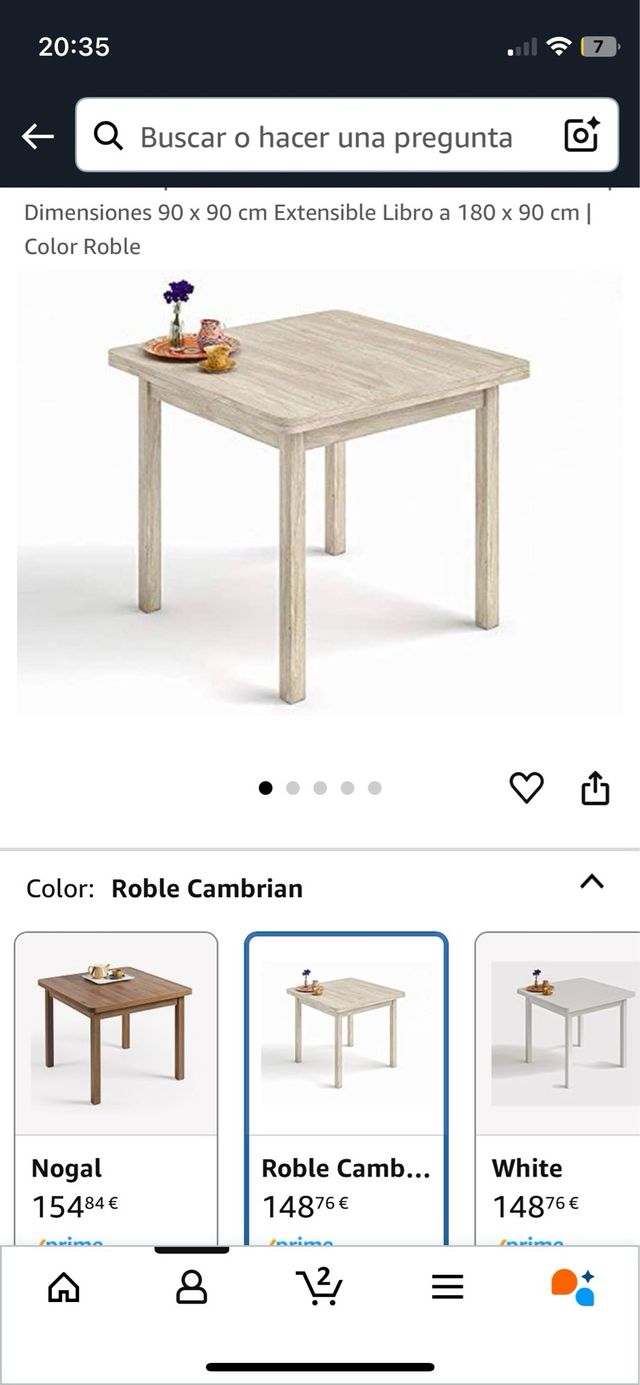Open camera lens search icon
Screen dimensions: 640x1385
point(582,136)
